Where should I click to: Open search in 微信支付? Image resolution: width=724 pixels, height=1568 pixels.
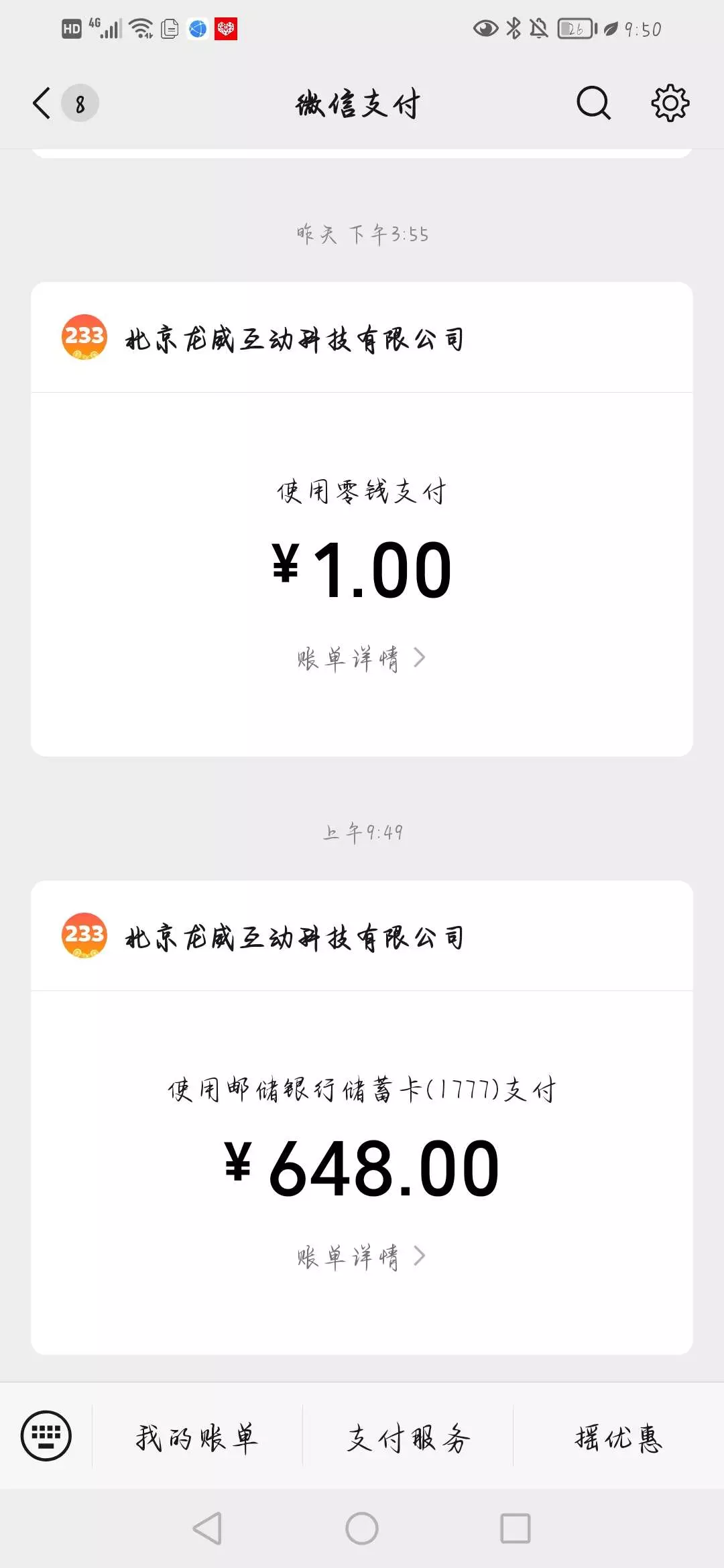593,103
